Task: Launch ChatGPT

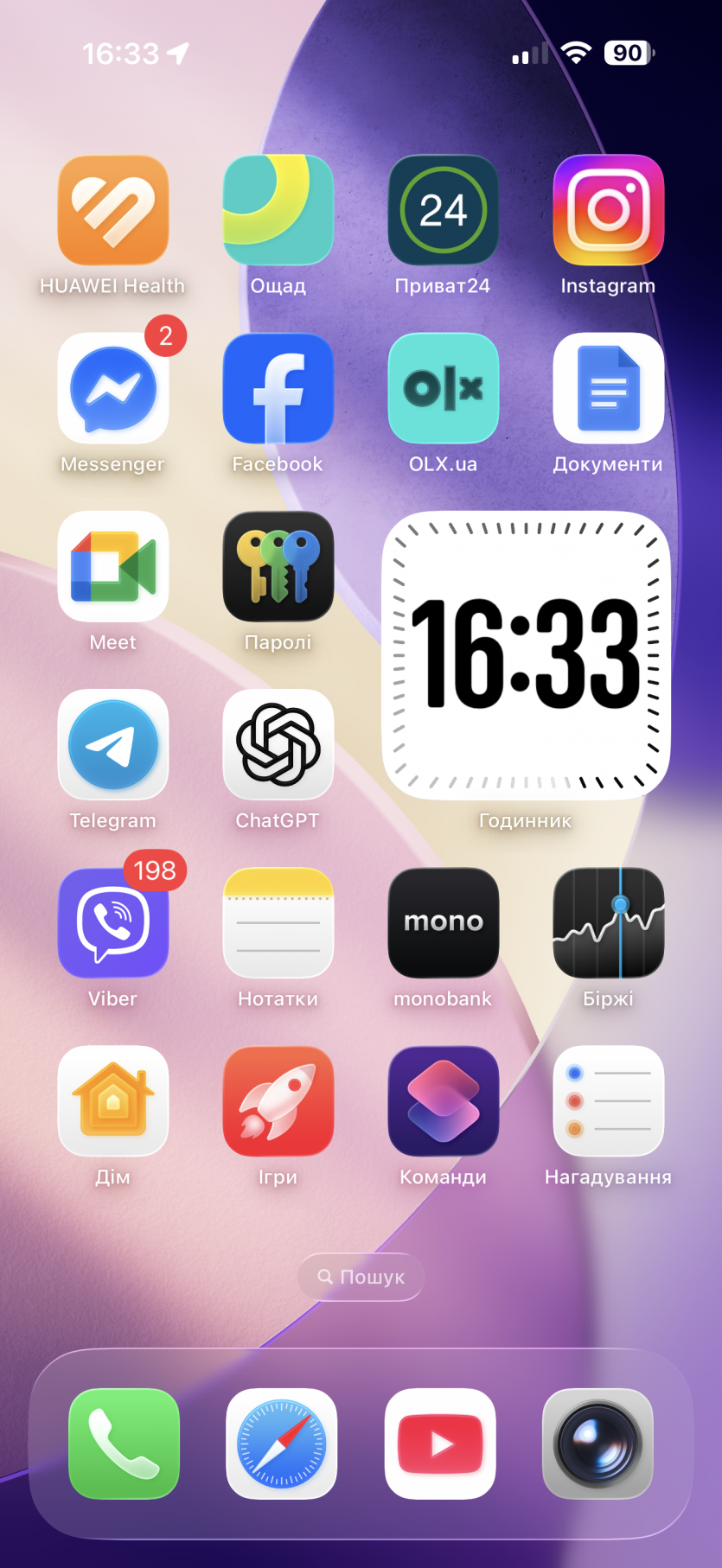Action: coord(278,744)
